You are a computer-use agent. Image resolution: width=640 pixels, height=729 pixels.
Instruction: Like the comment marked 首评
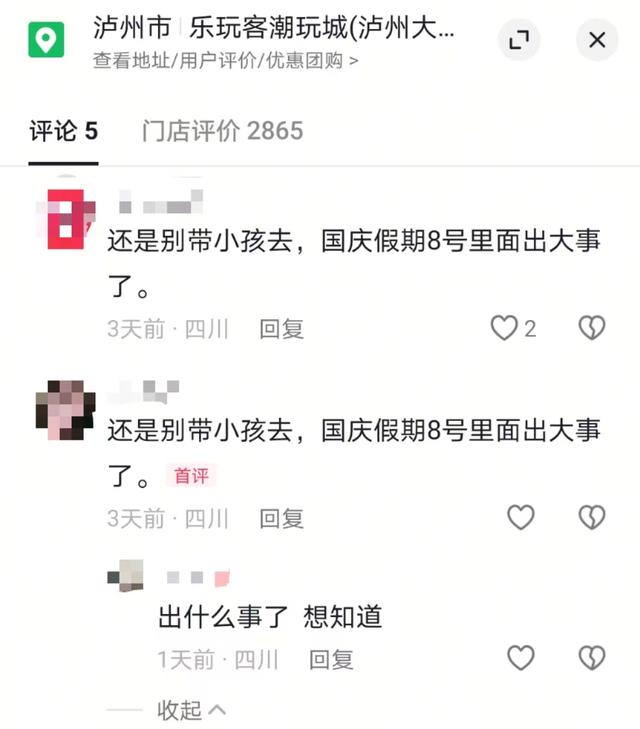point(520,517)
